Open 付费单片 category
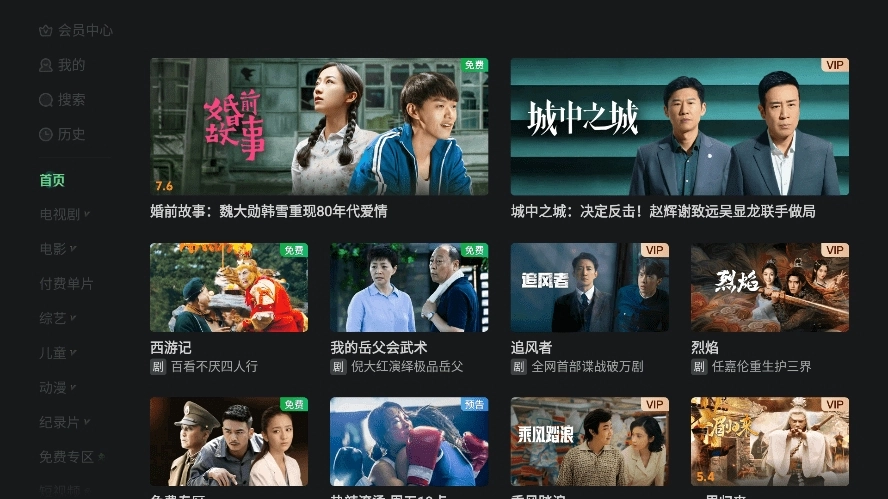Image resolution: width=888 pixels, height=499 pixels. point(66,283)
